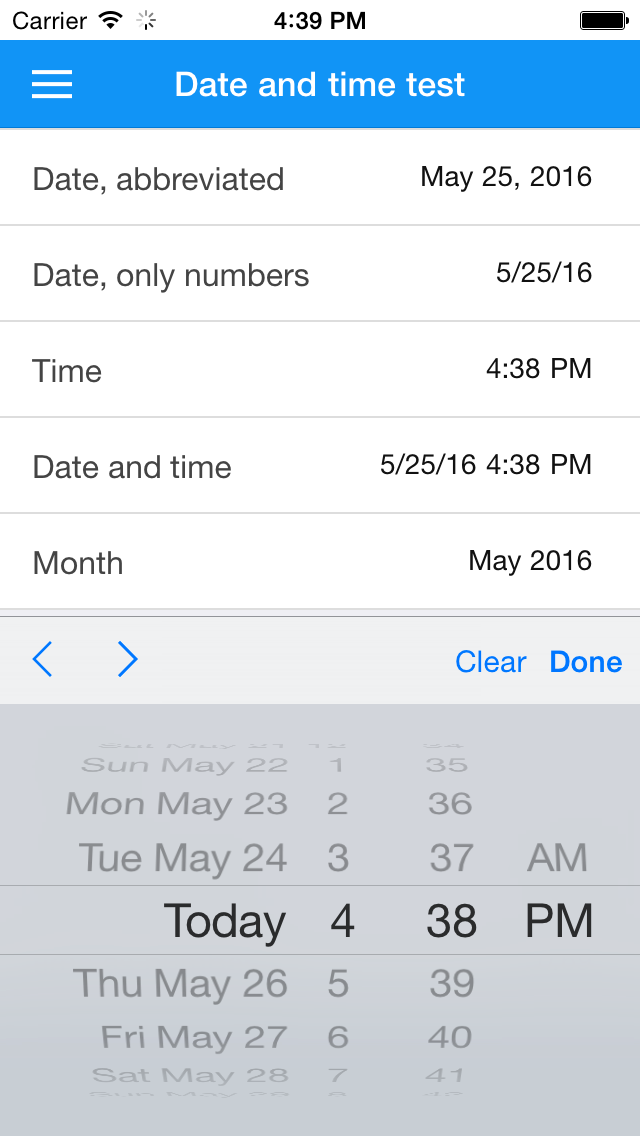Open the Time field
This screenshot has height=1136, width=640.
320,369
